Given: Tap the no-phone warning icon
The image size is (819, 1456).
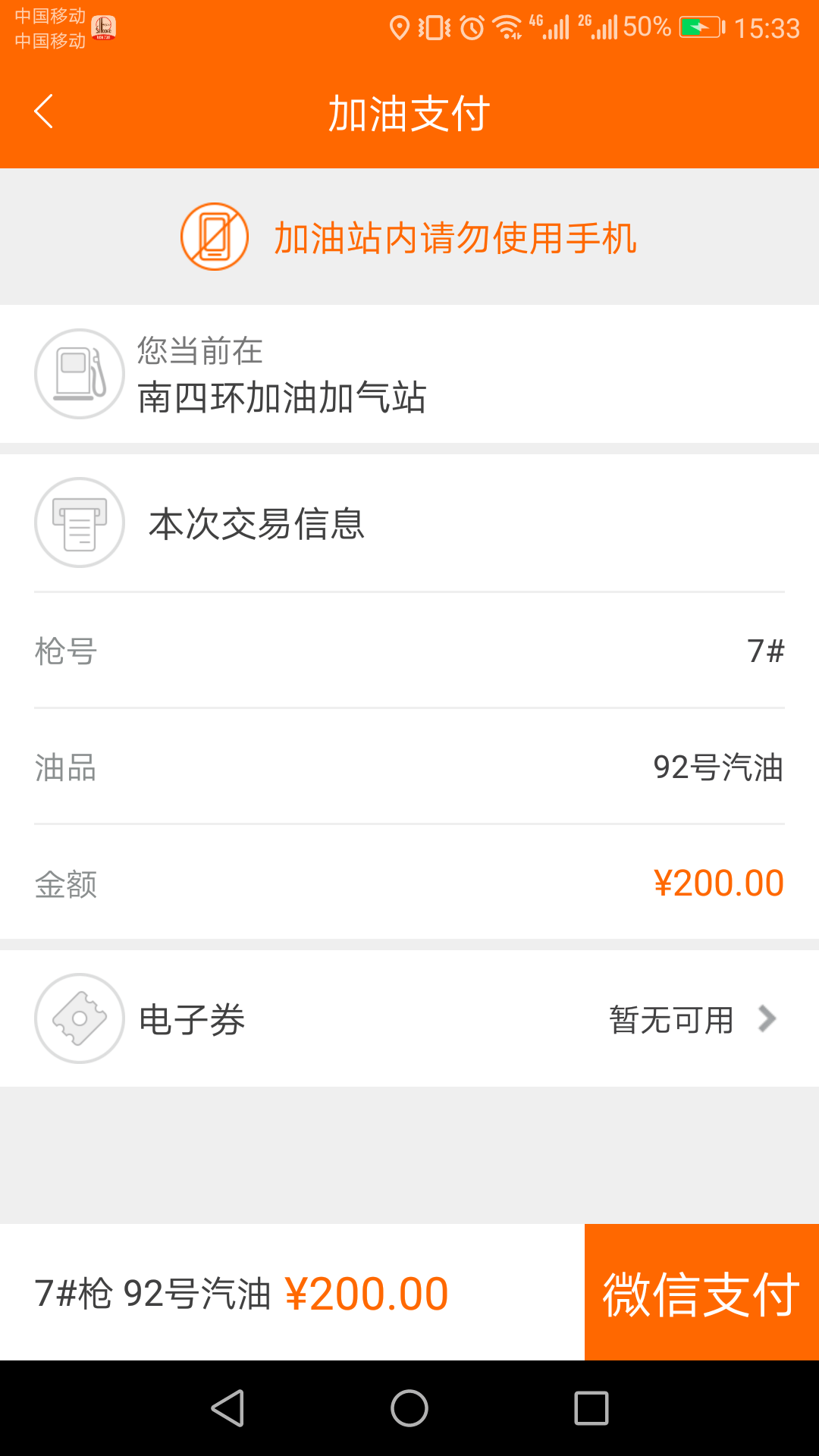Looking at the screenshot, I should (215, 236).
